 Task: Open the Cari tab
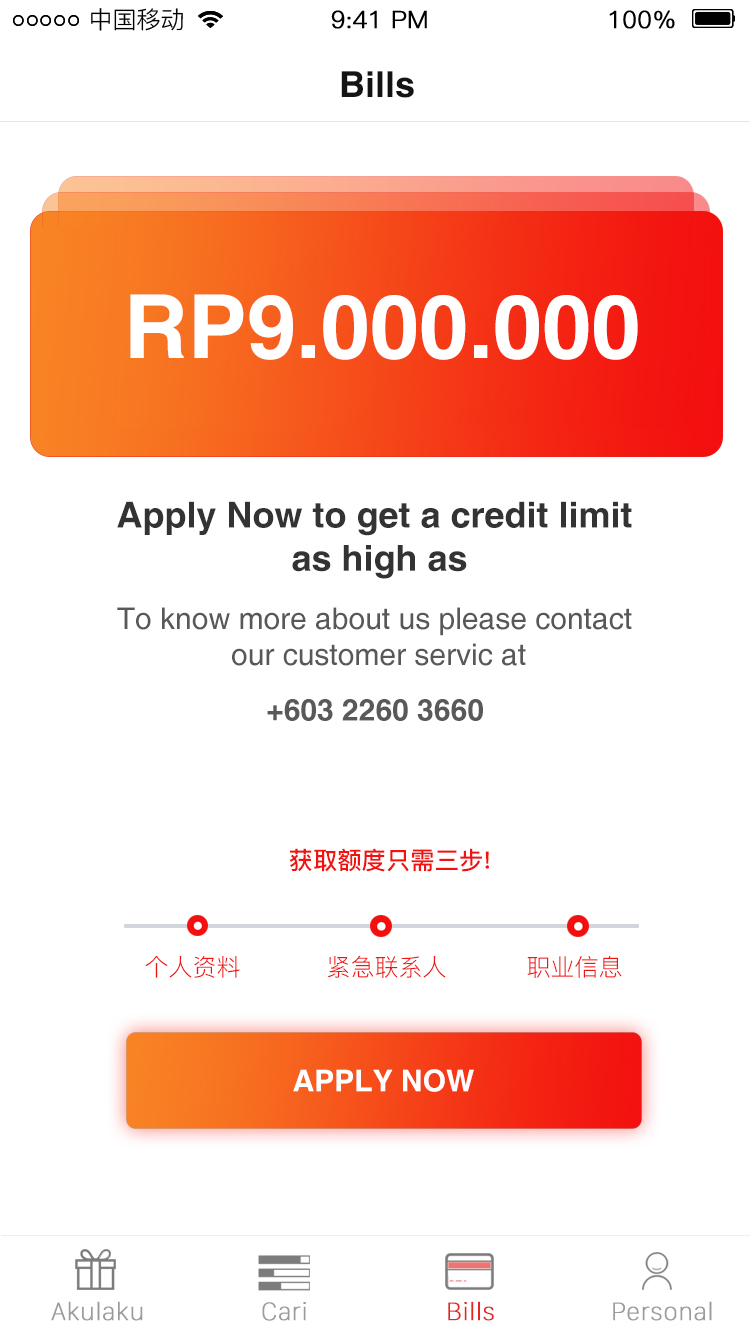click(284, 1285)
